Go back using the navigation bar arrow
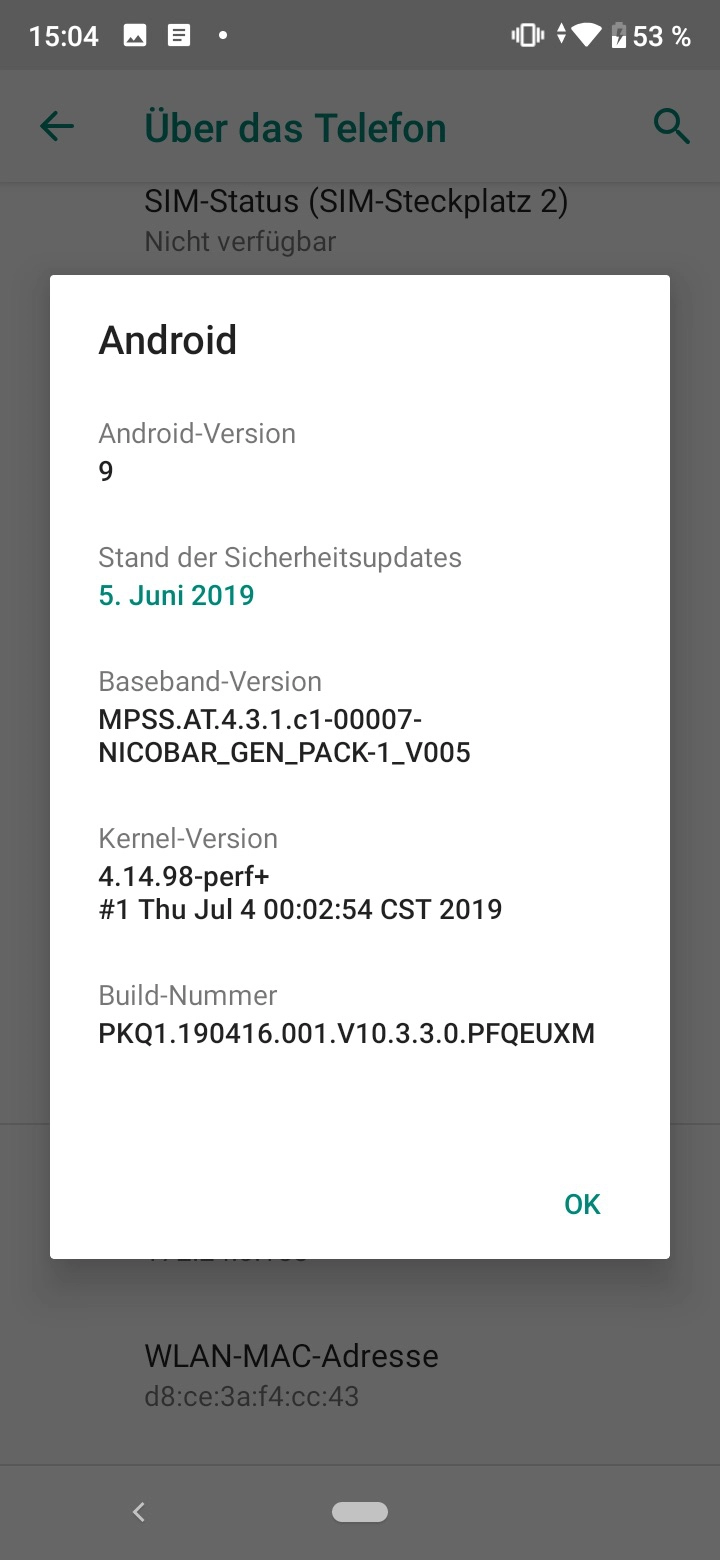Image resolution: width=720 pixels, height=1560 pixels. point(139,1512)
